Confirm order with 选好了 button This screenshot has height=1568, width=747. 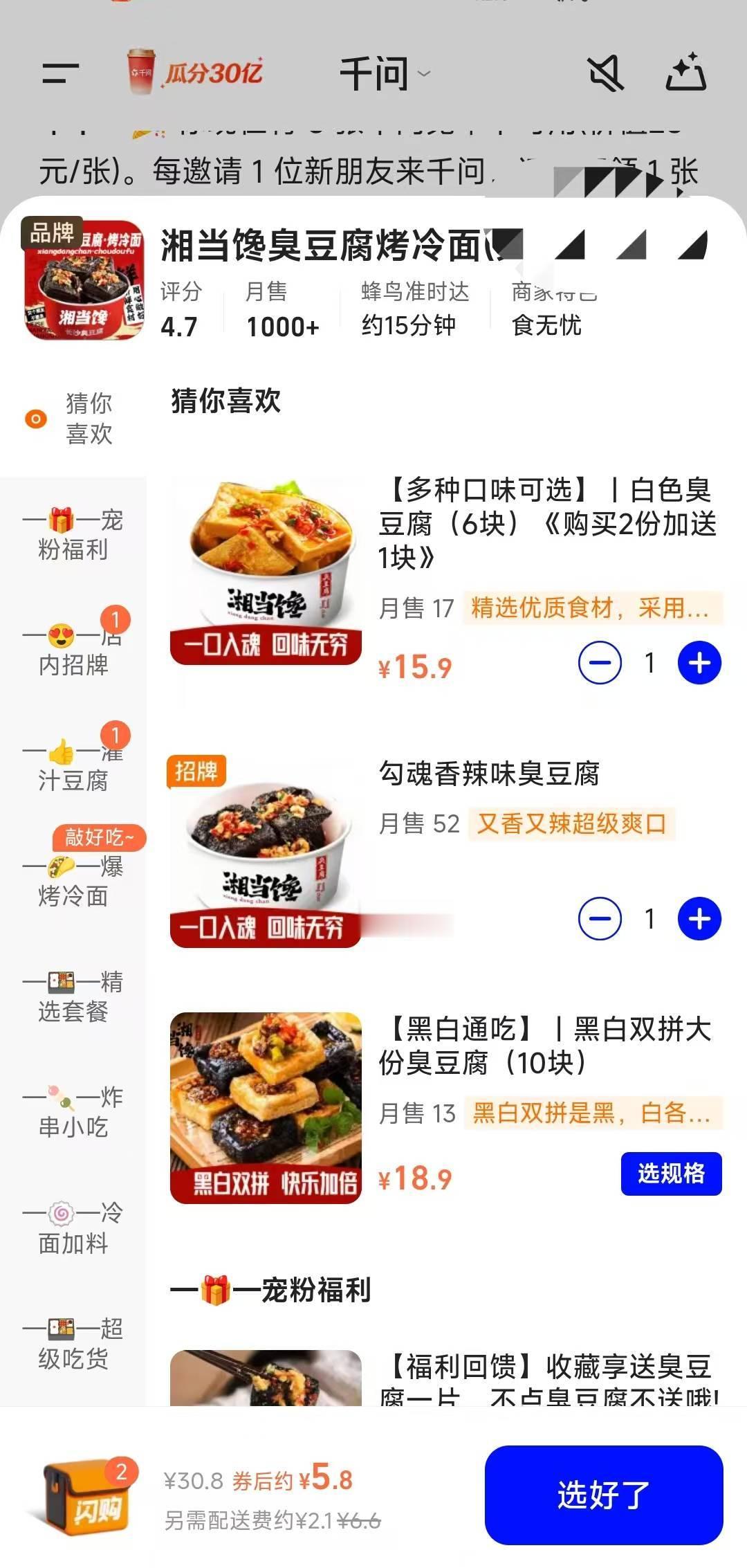click(x=603, y=1495)
